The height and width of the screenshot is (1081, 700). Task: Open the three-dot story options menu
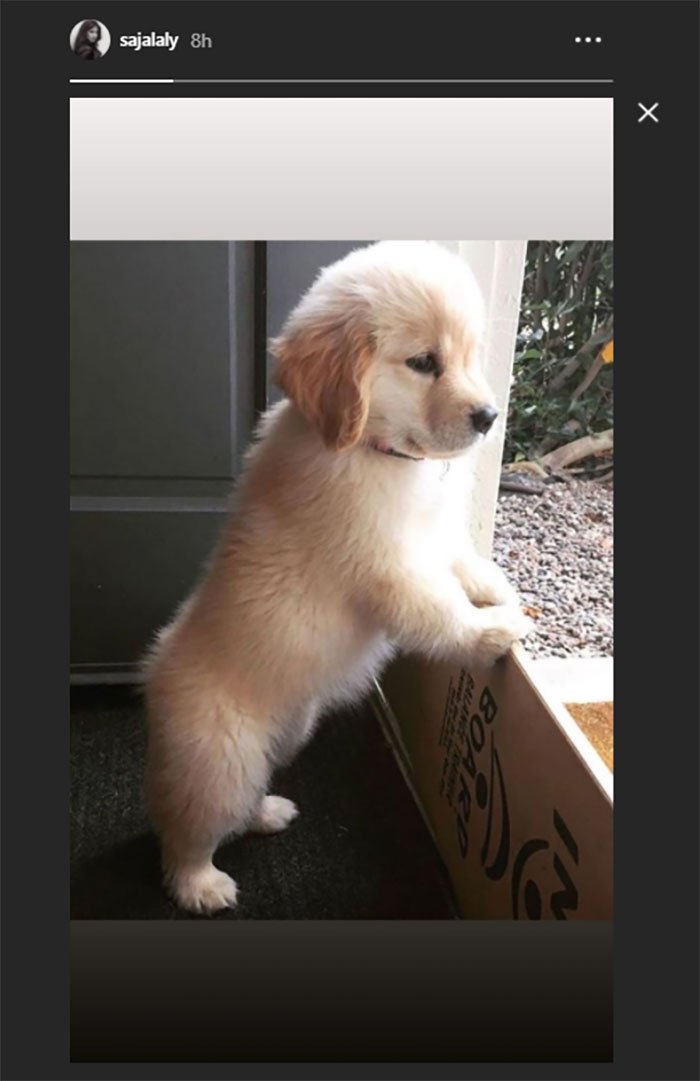click(x=588, y=40)
